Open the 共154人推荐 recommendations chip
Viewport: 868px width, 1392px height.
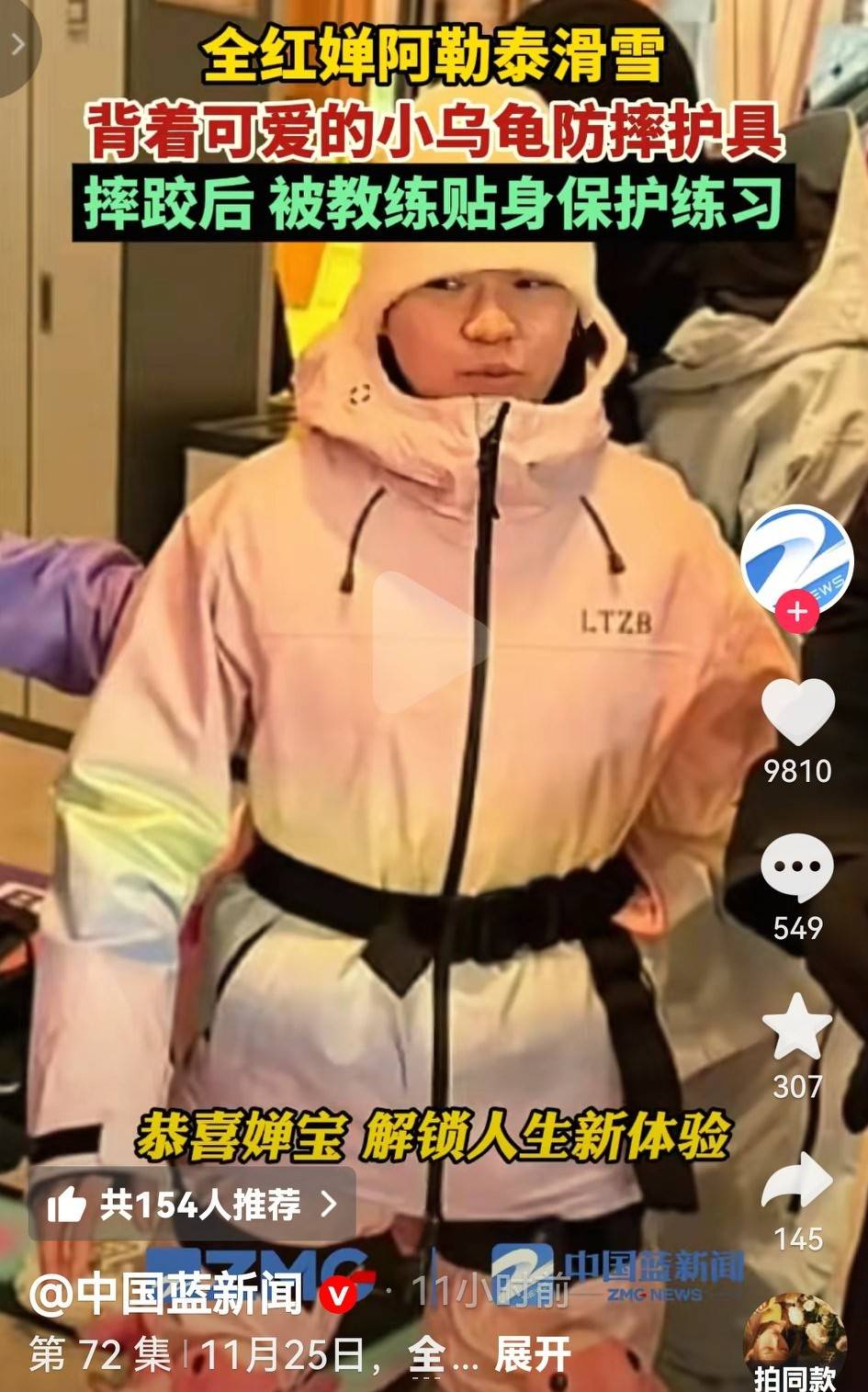[193, 1205]
